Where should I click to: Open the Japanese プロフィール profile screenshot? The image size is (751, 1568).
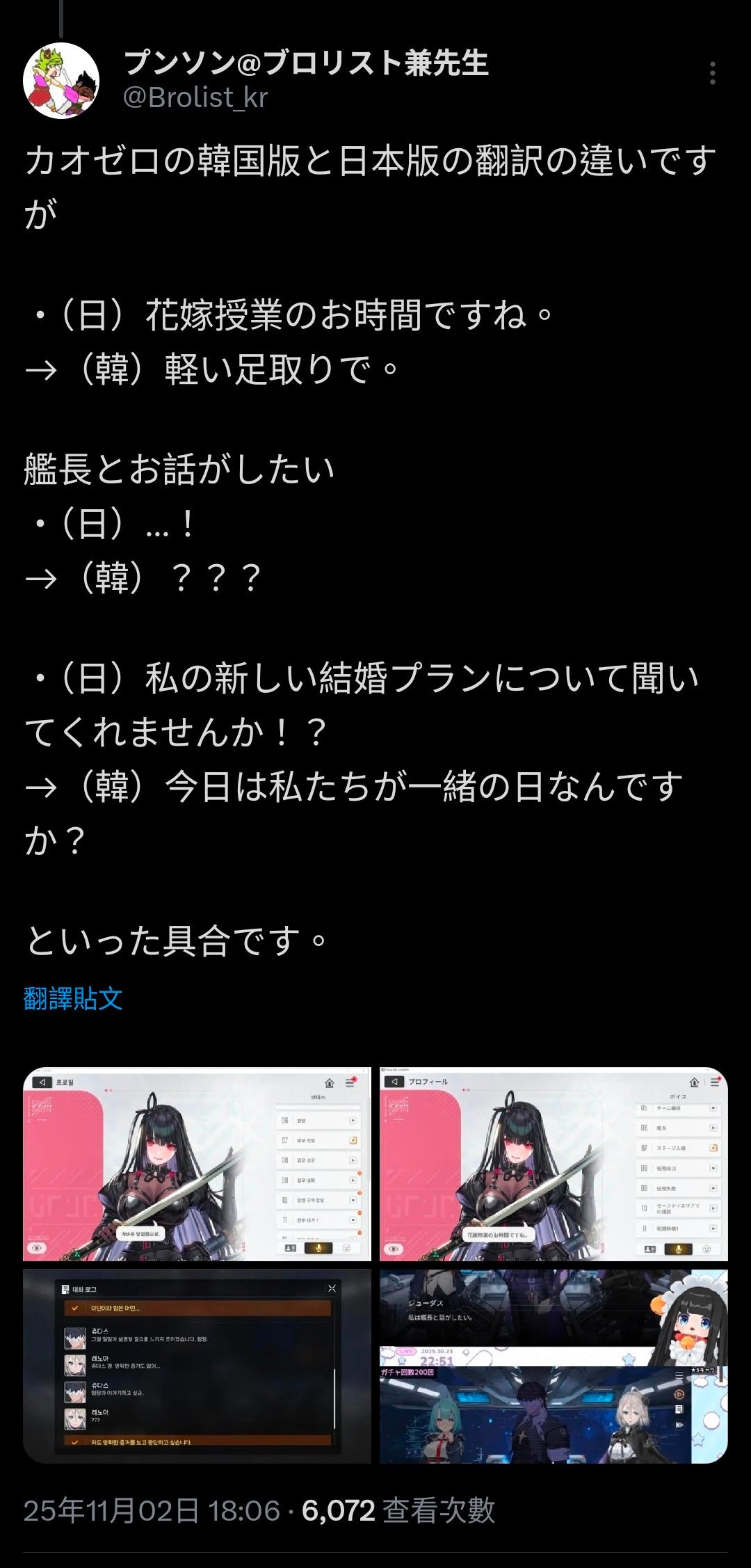click(x=554, y=1165)
